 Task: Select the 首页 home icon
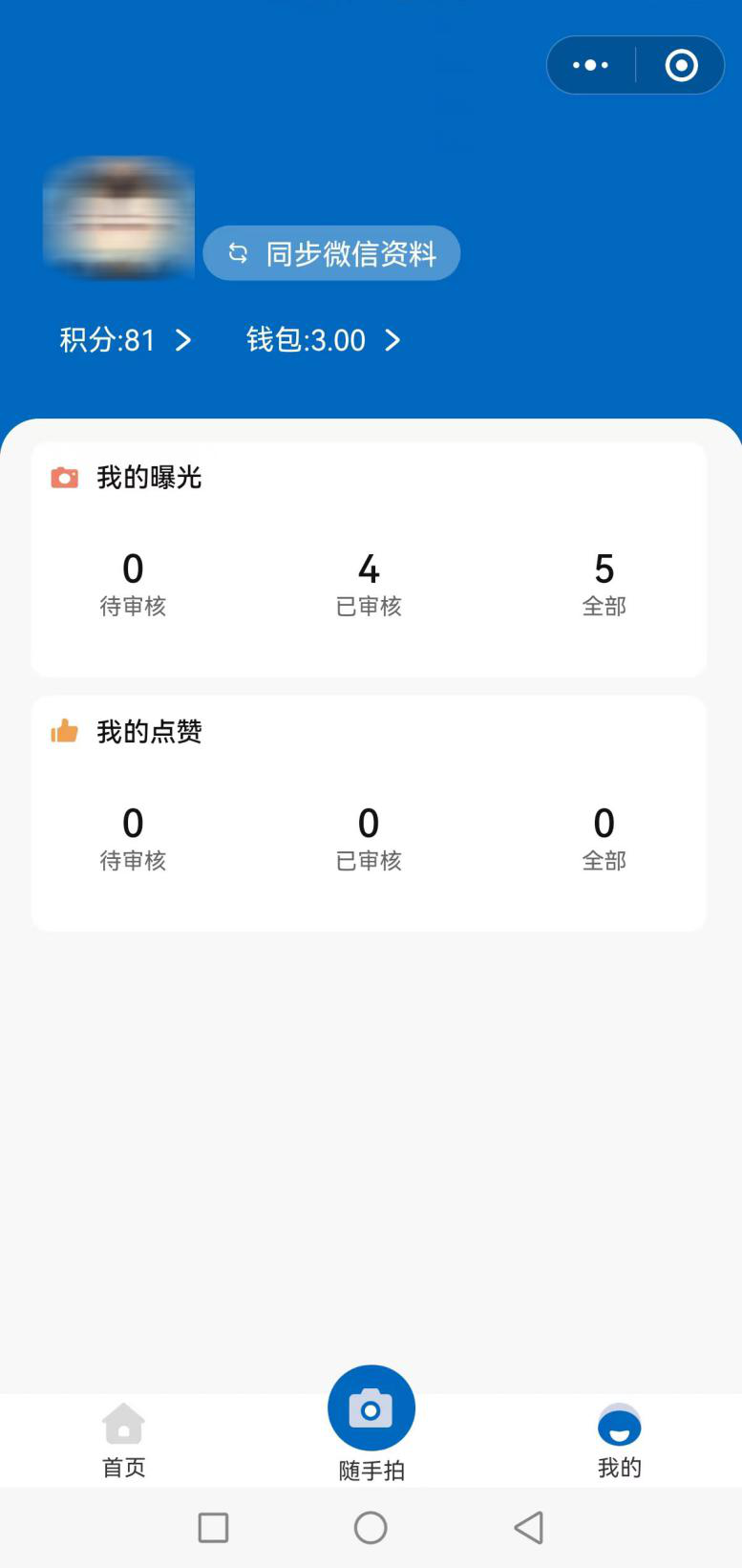coord(122,1423)
